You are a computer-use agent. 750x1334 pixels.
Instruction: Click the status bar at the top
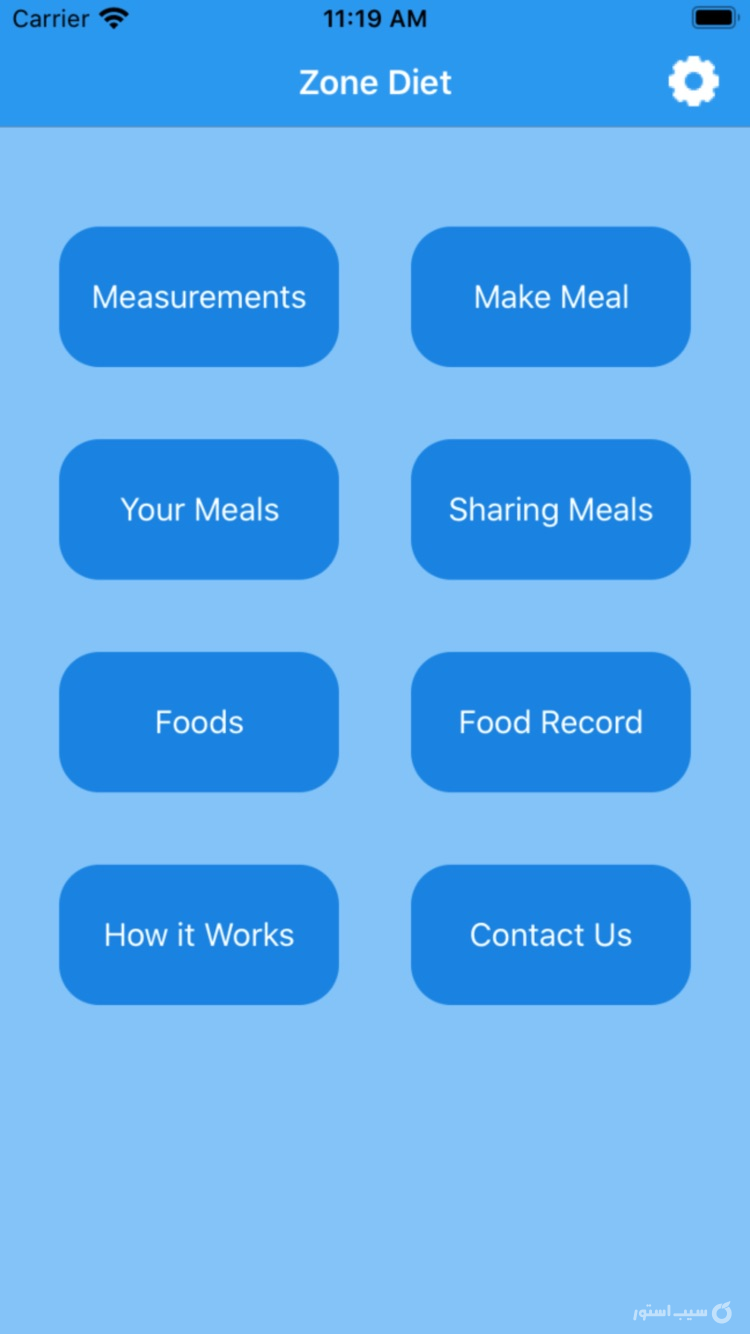375,17
